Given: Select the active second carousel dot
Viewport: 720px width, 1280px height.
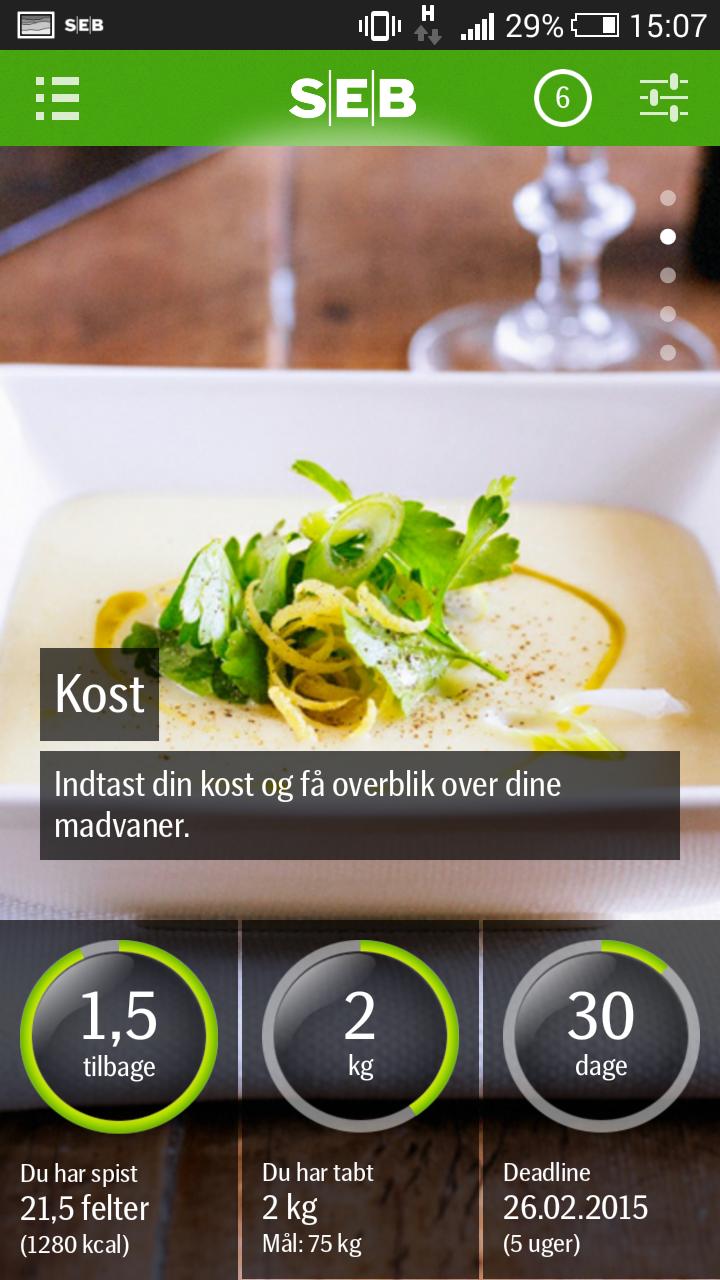Looking at the screenshot, I should [x=668, y=236].
